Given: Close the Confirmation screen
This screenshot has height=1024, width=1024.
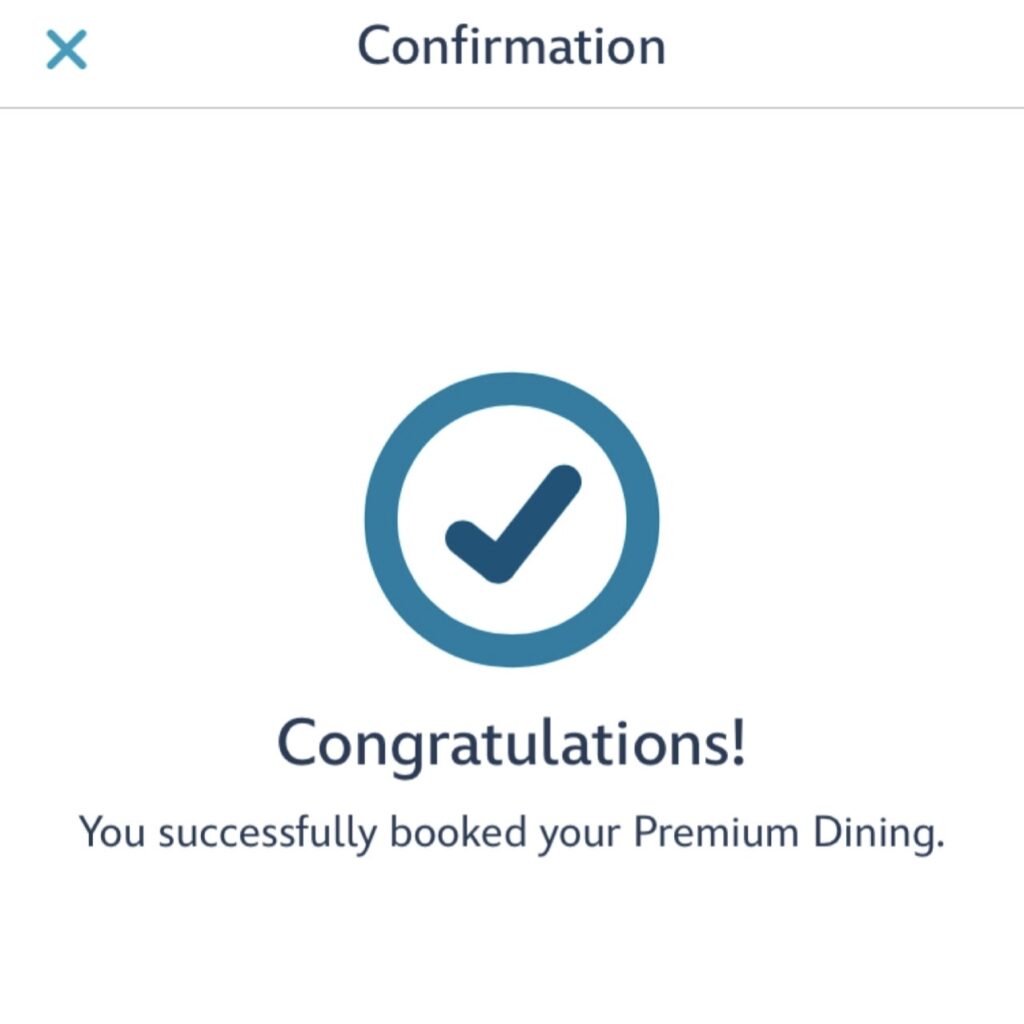Looking at the screenshot, I should pyautogui.click(x=67, y=49).
